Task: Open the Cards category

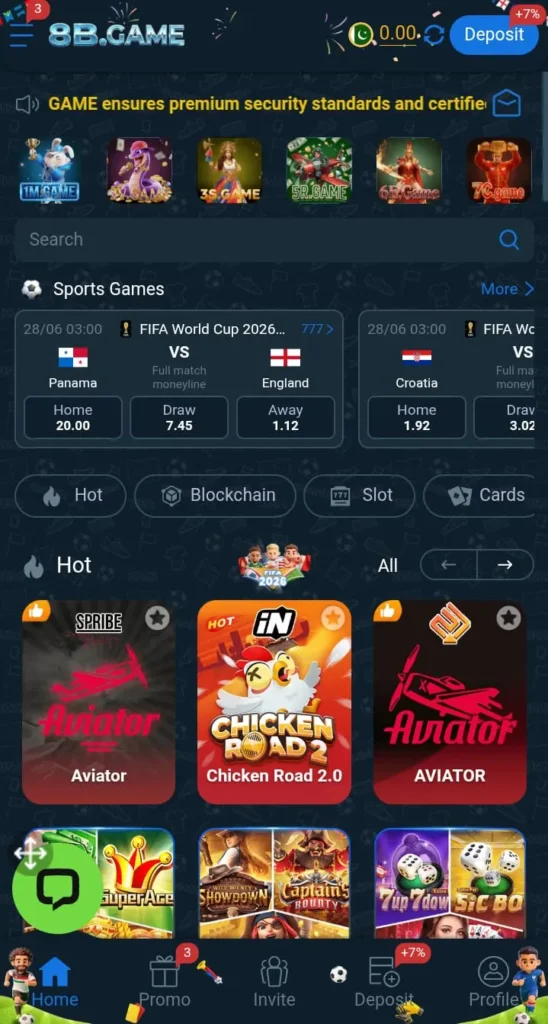Action: click(x=487, y=496)
